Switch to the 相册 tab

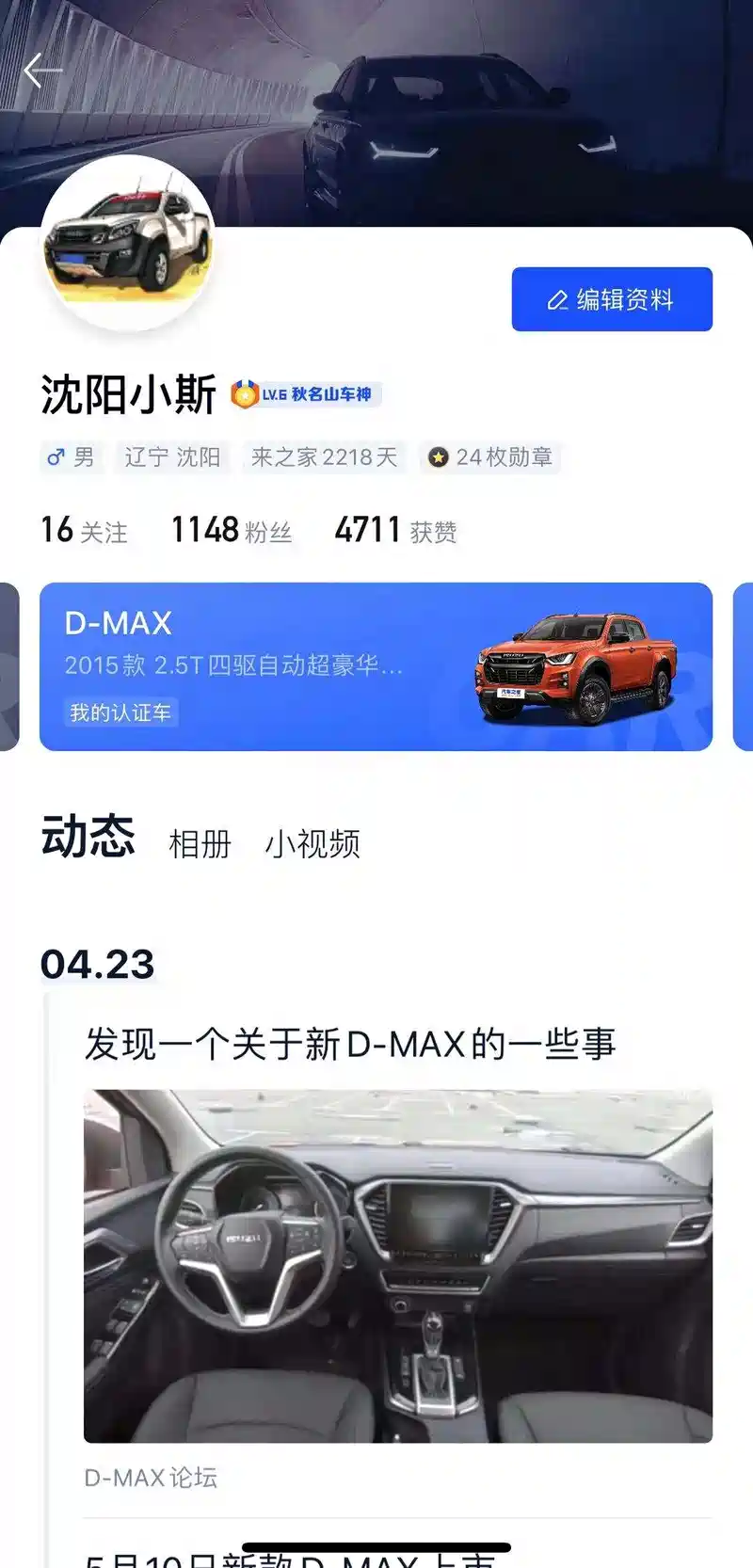coord(200,843)
